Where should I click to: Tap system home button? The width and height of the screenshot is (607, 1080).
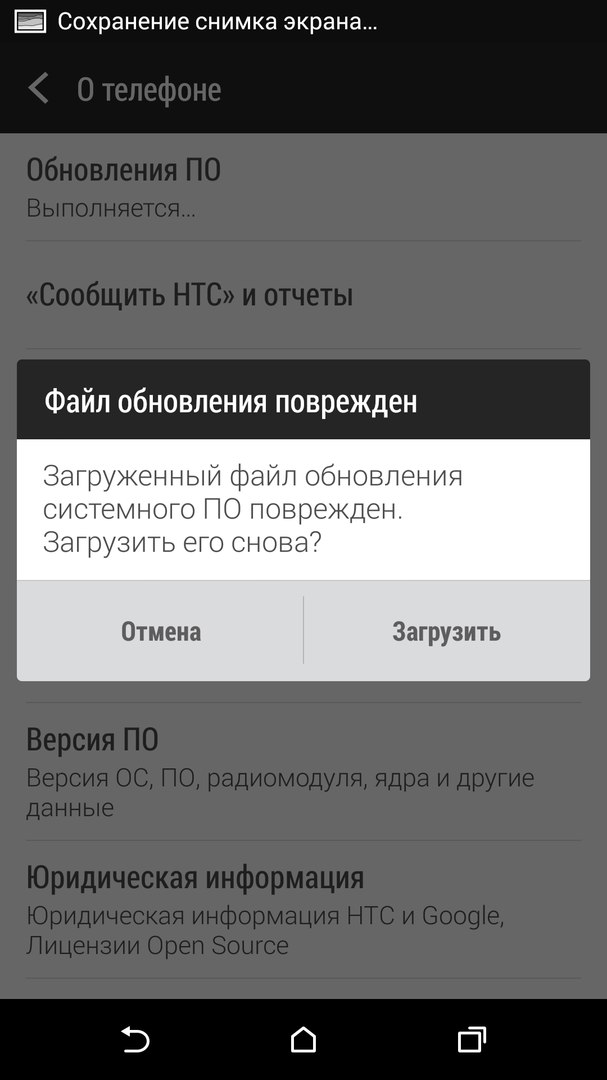click(303, 1040)
